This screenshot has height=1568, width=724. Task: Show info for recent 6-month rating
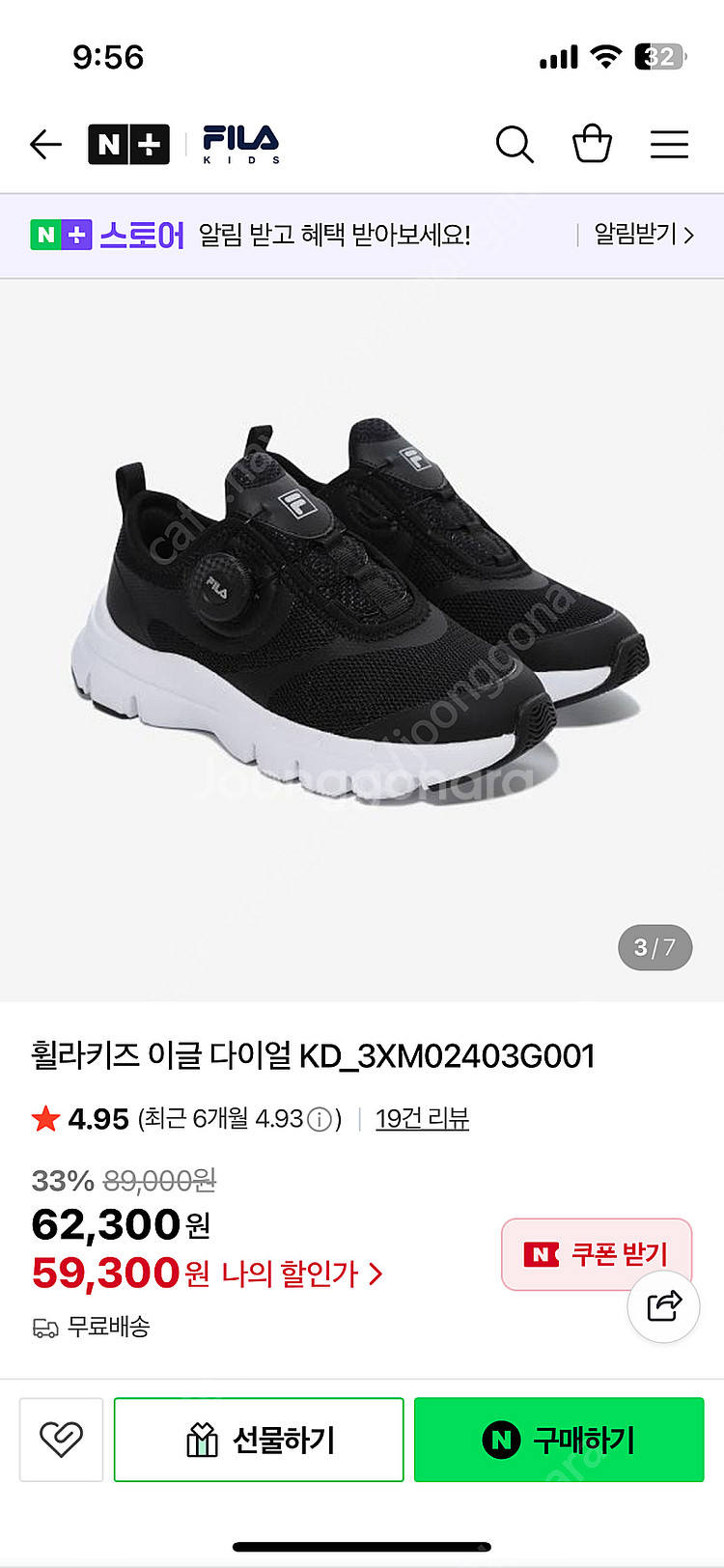coord(320,1119)
